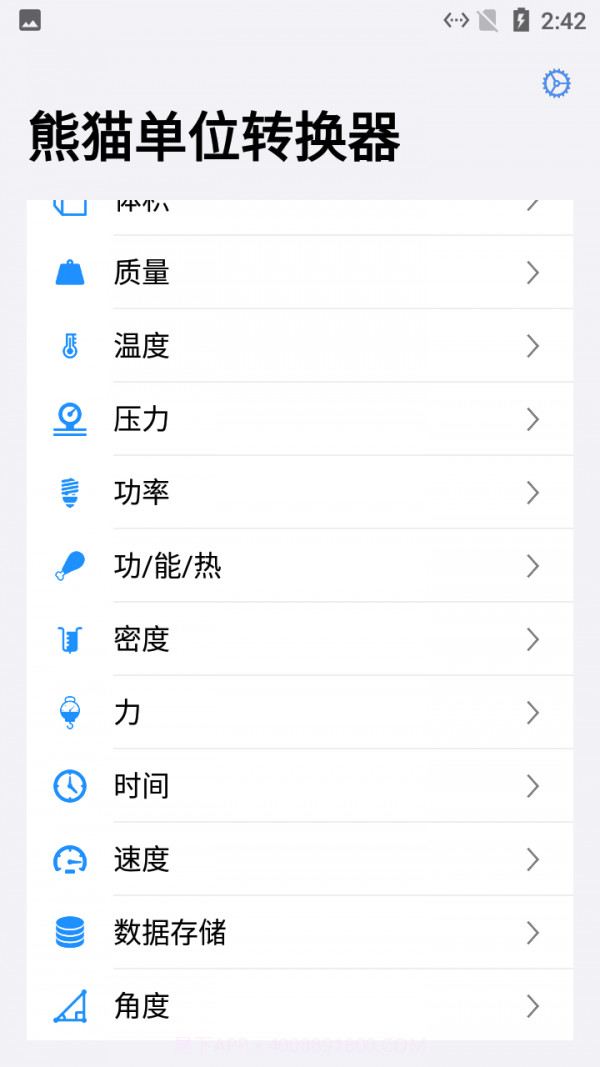This screenshot has width=600, height=1067.
Task: Select the 温度 temperature converter
Action: pos(300,346)
